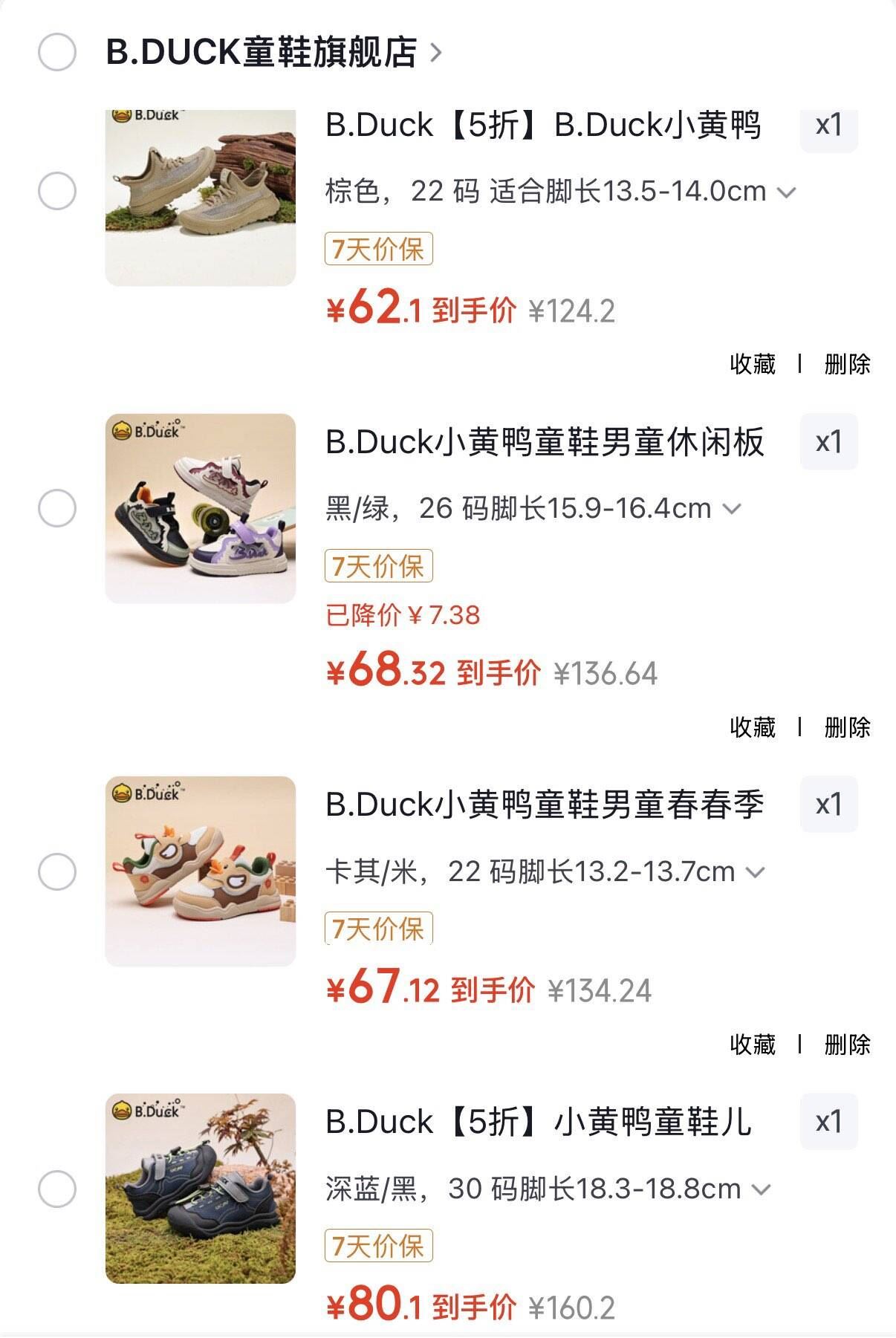This screenshot has width=896, height=1338.
Task: Open the 卡其/米 shoe product thumbnail
Action: pyautogui.click(x=201, y=871)
